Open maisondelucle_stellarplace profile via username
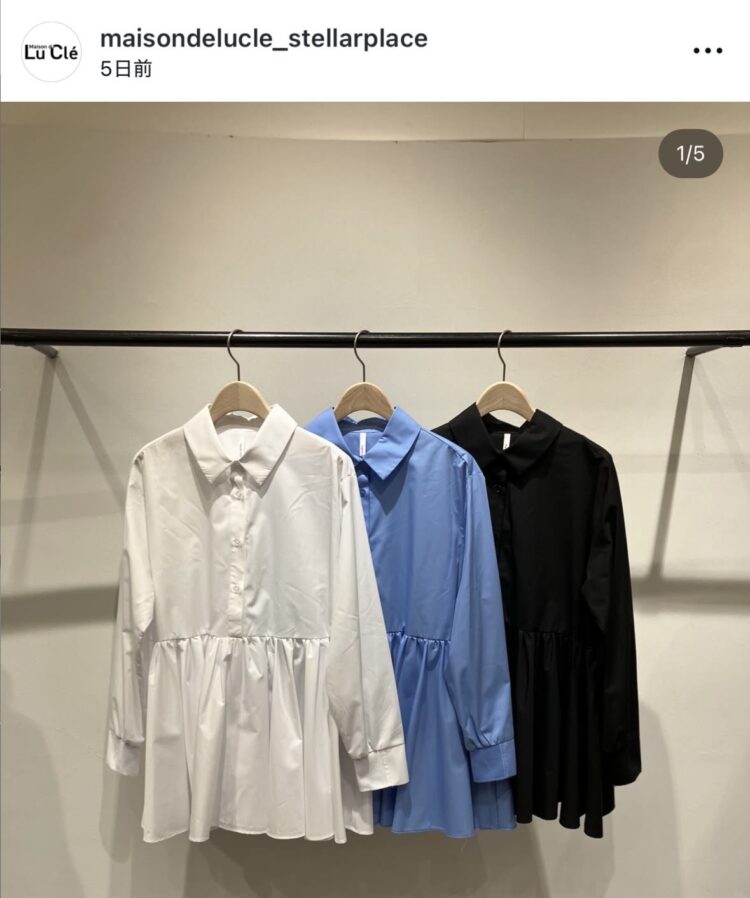 coord(263,38)
